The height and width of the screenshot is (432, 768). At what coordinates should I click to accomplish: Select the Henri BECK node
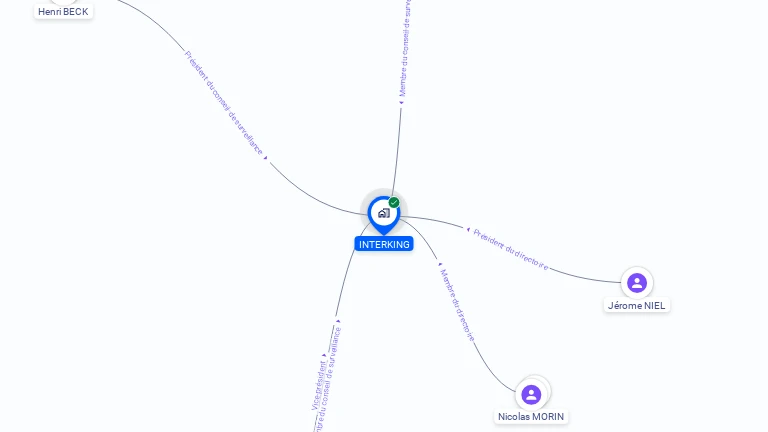point(63,10)
